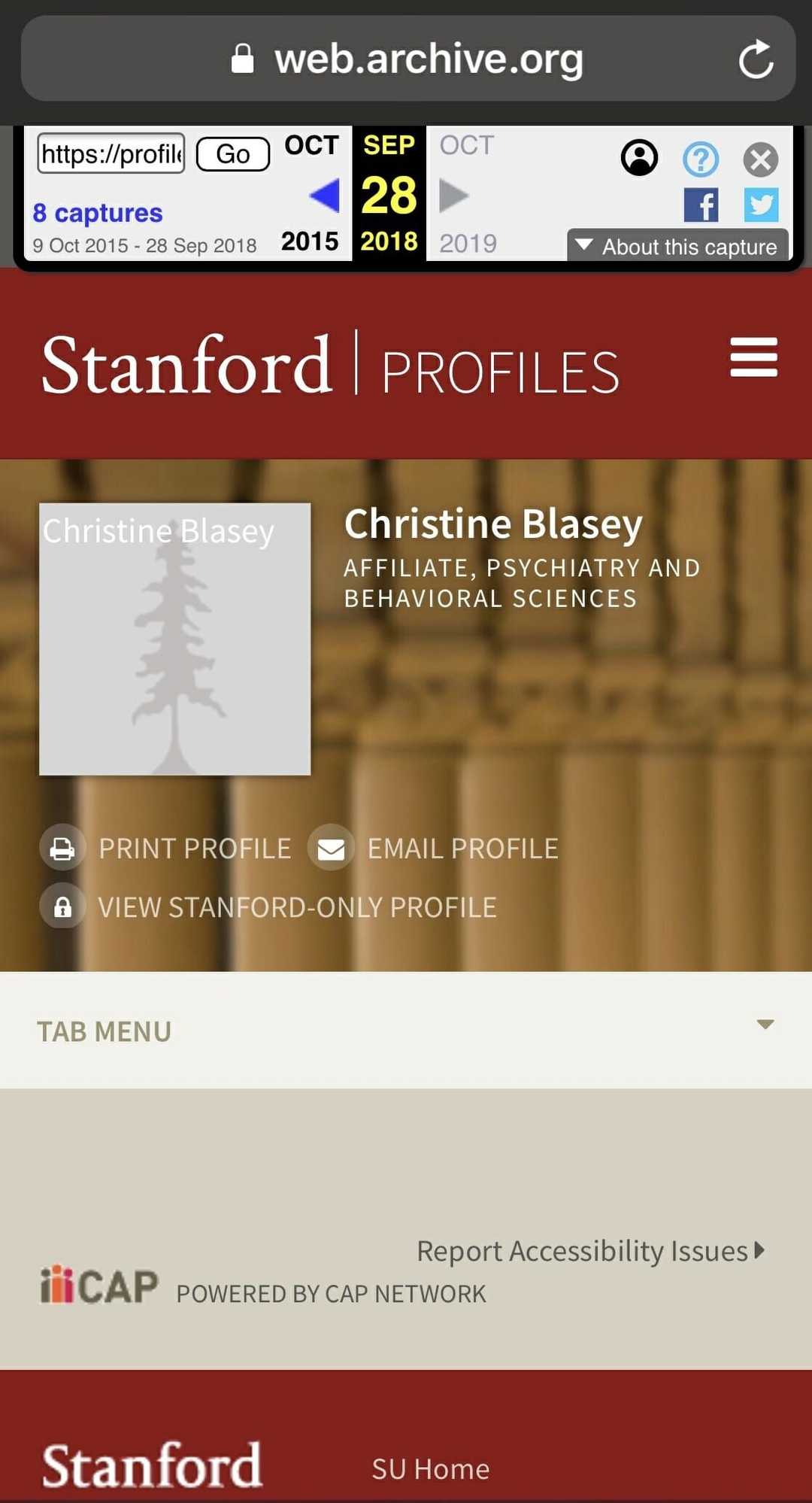Image resolution: width=812 pixels, height=1503 pixels.
Task: Go to previous capture from Oct 2015
Action: [x=324, y=196]
